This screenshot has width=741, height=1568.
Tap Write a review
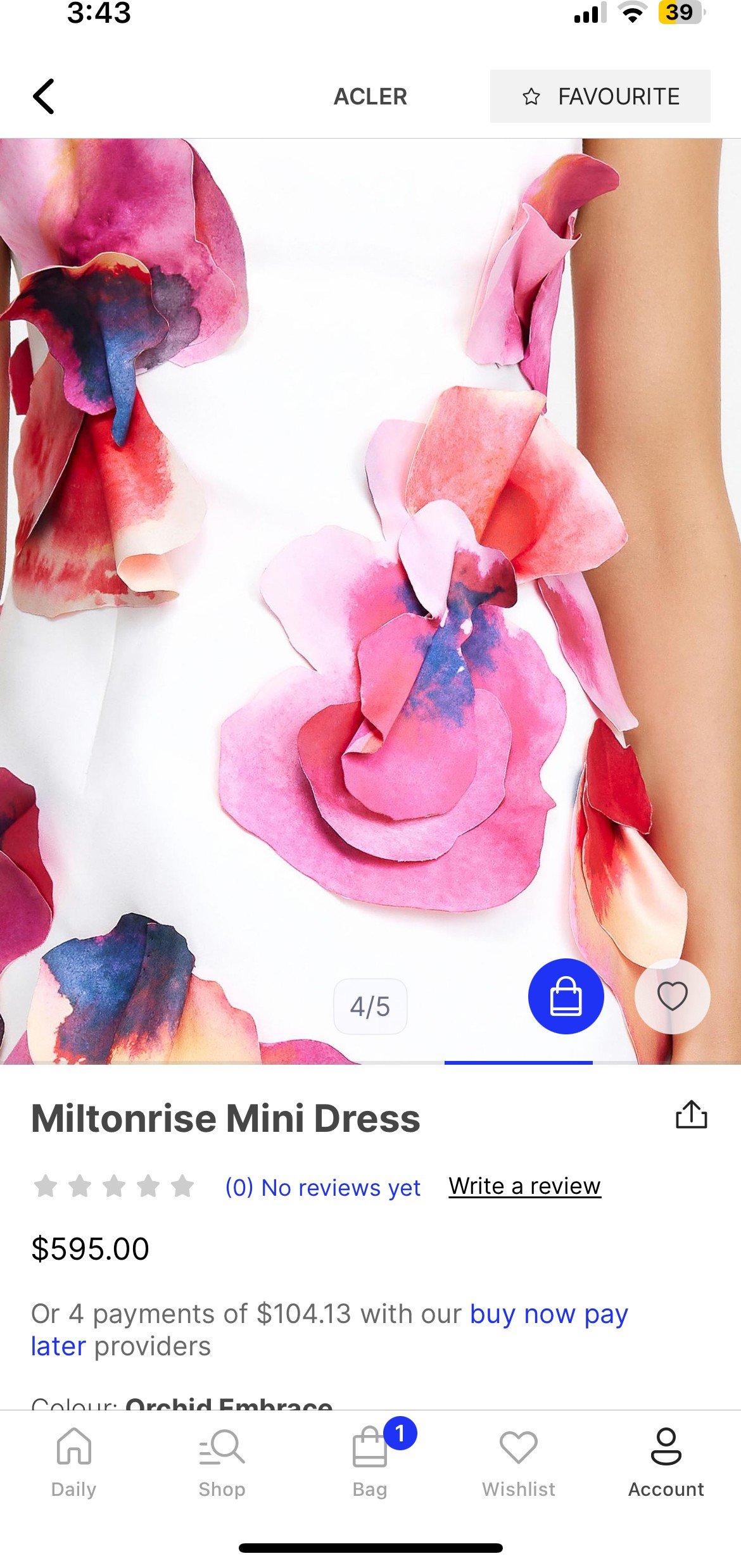tap(524, 1186)
